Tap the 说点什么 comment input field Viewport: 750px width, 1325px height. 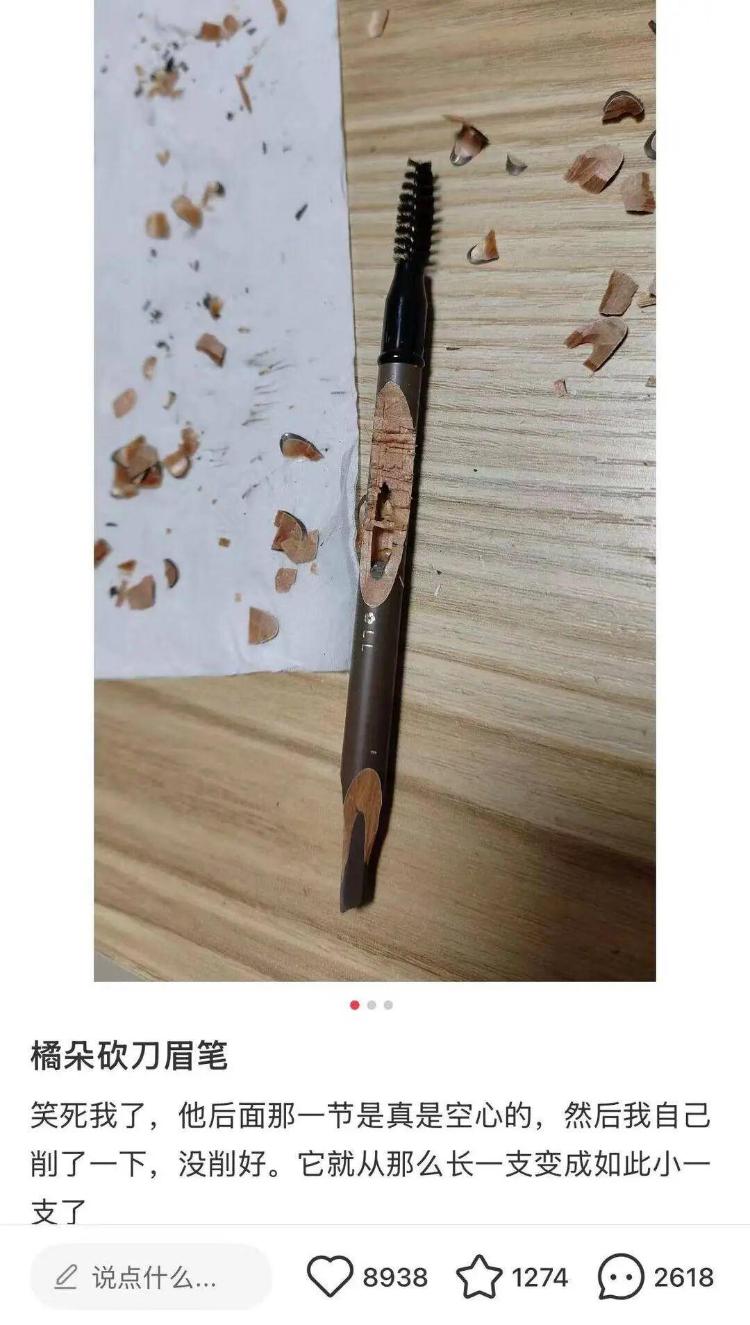[150, 1277]
